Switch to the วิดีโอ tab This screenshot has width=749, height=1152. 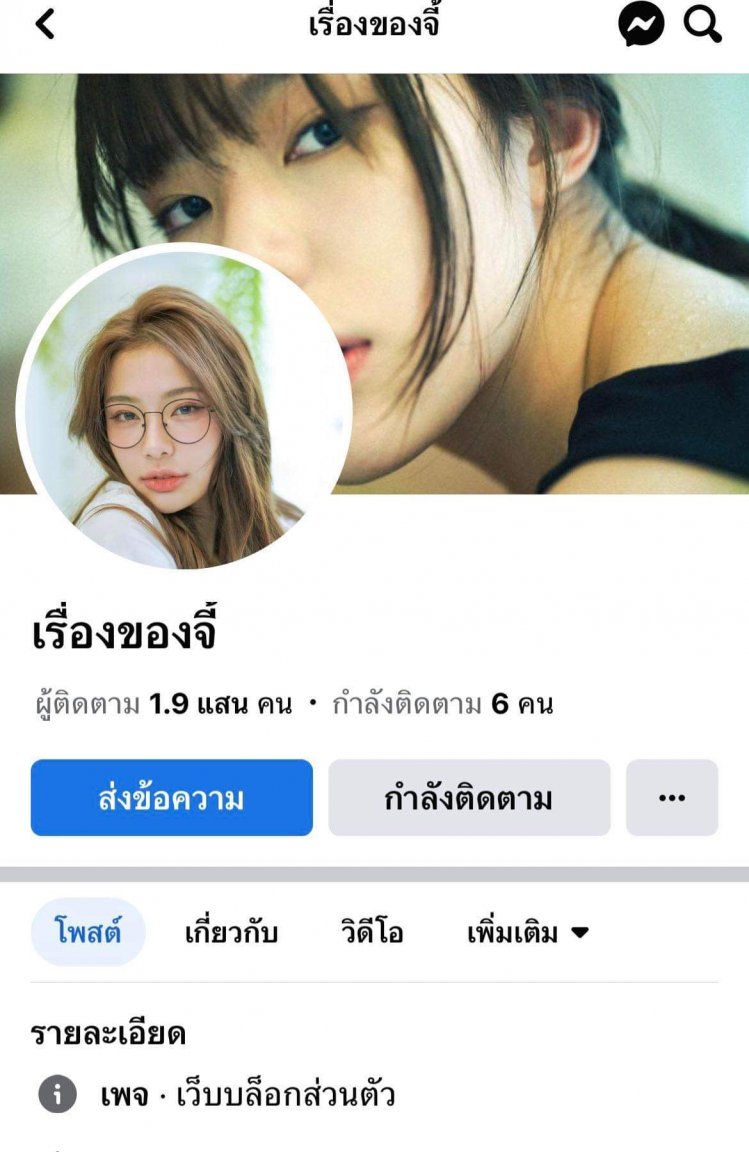tap(371, 934)
